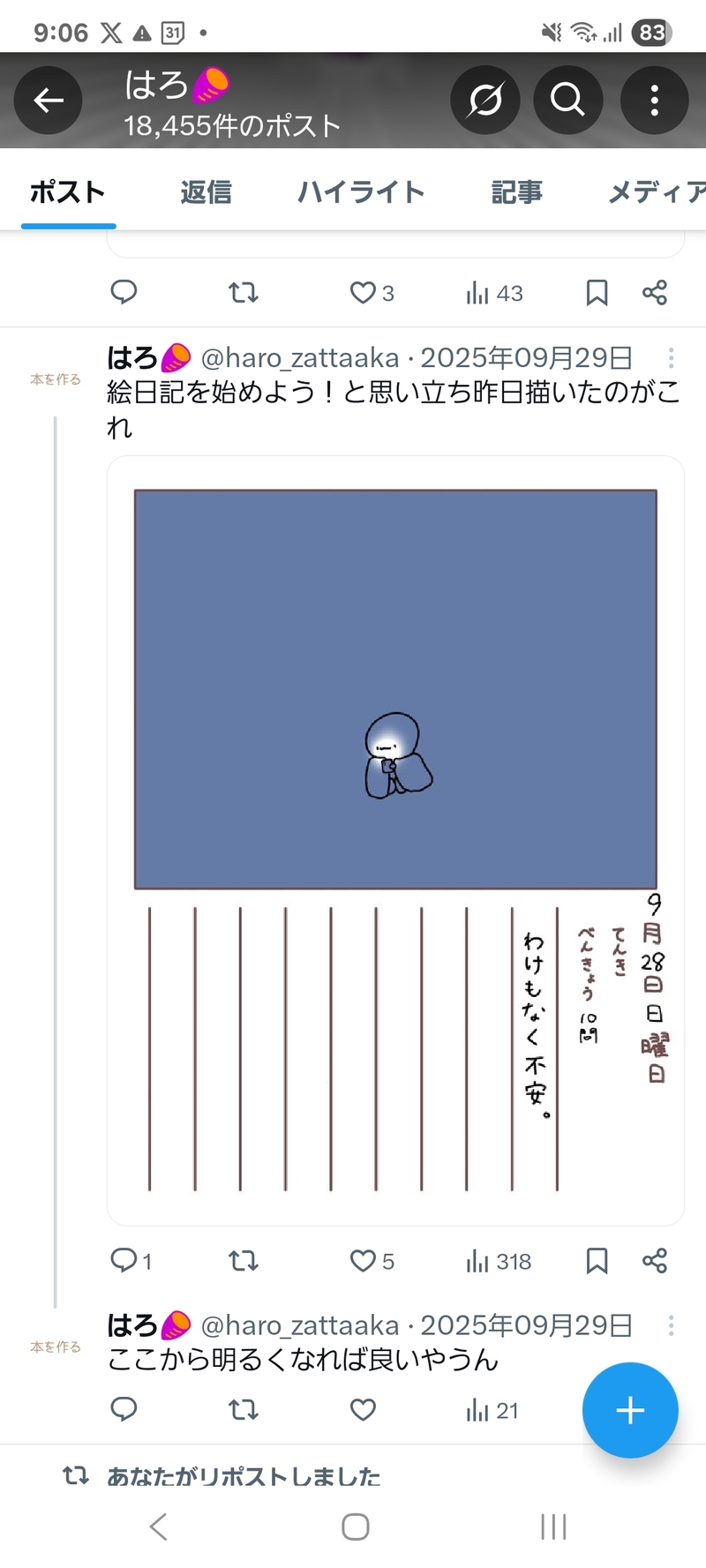Switch to the ハイライト tab
Viewport: 706px width, 1568px height.
point(360,192)
